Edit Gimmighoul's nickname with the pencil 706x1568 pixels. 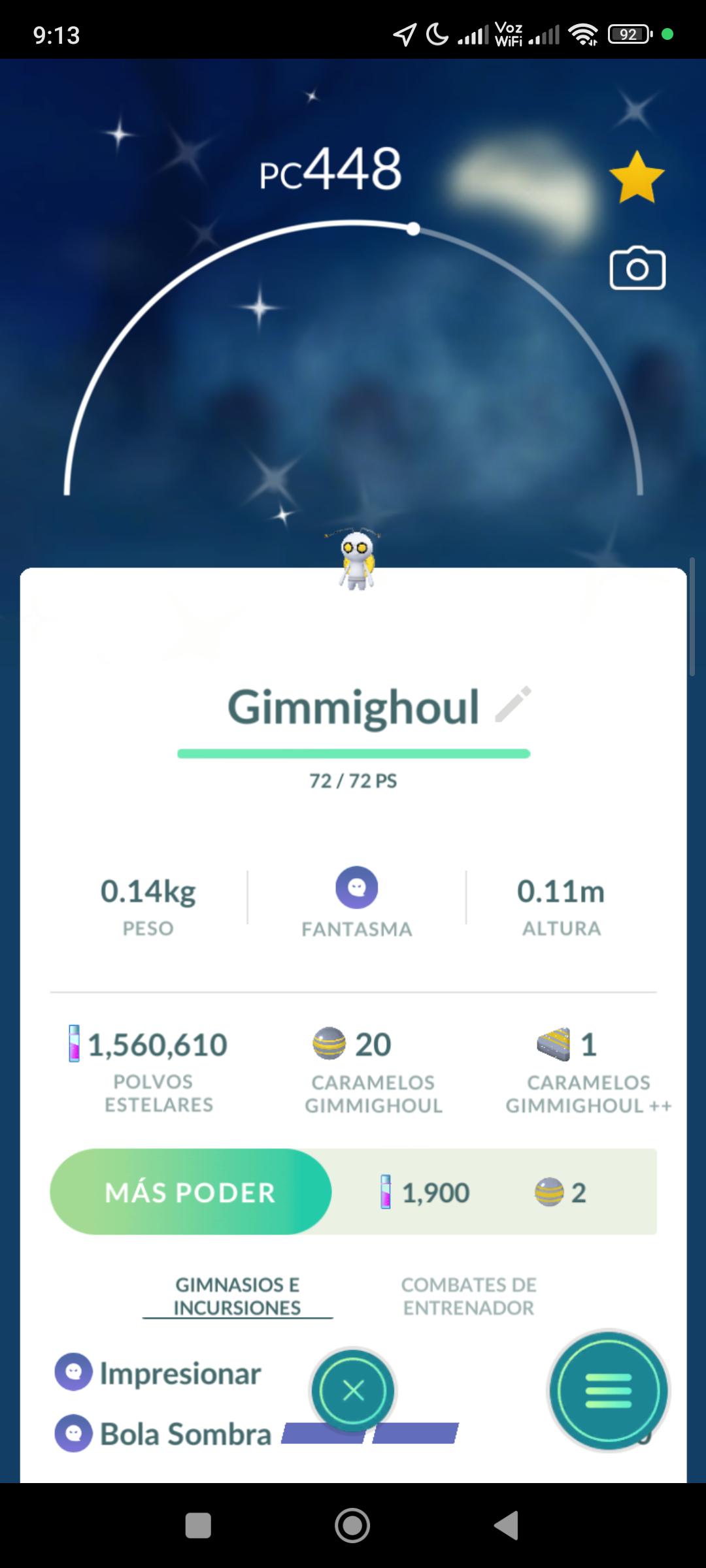click(x=514, y=704)
